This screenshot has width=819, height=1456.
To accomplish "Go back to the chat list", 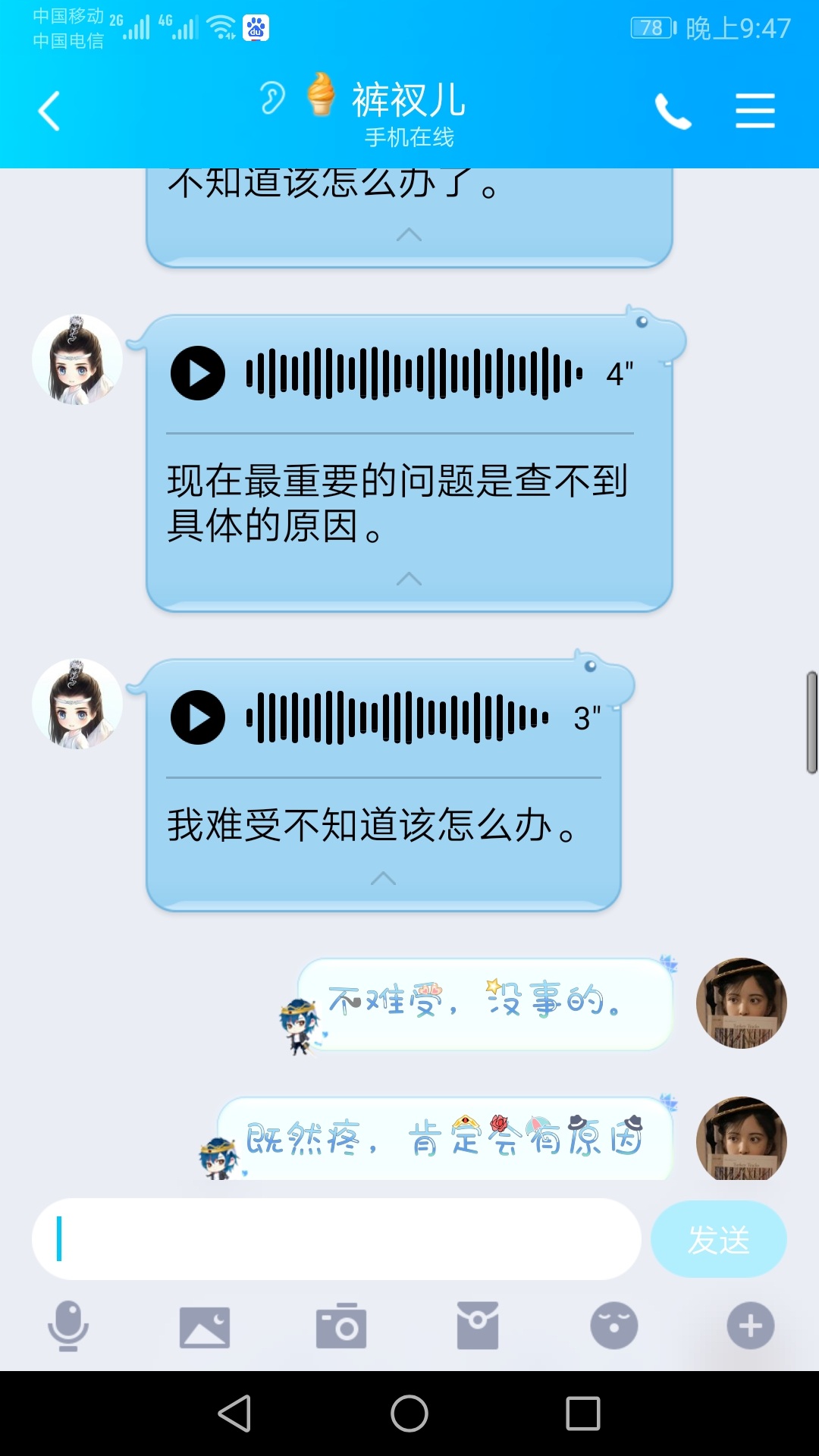I will click(49, 111).
